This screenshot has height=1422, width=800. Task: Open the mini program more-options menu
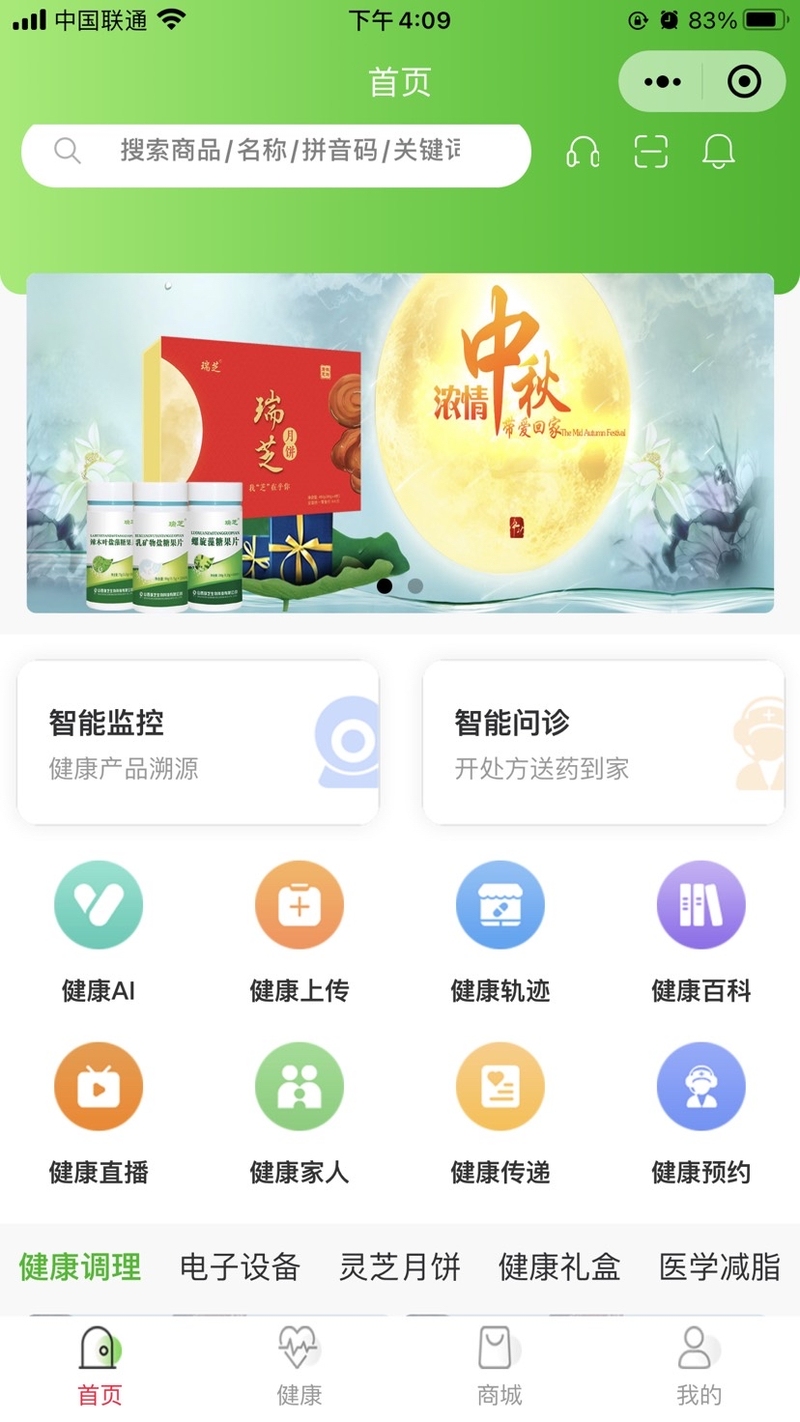pyautogui.click(x=662, y=82)
